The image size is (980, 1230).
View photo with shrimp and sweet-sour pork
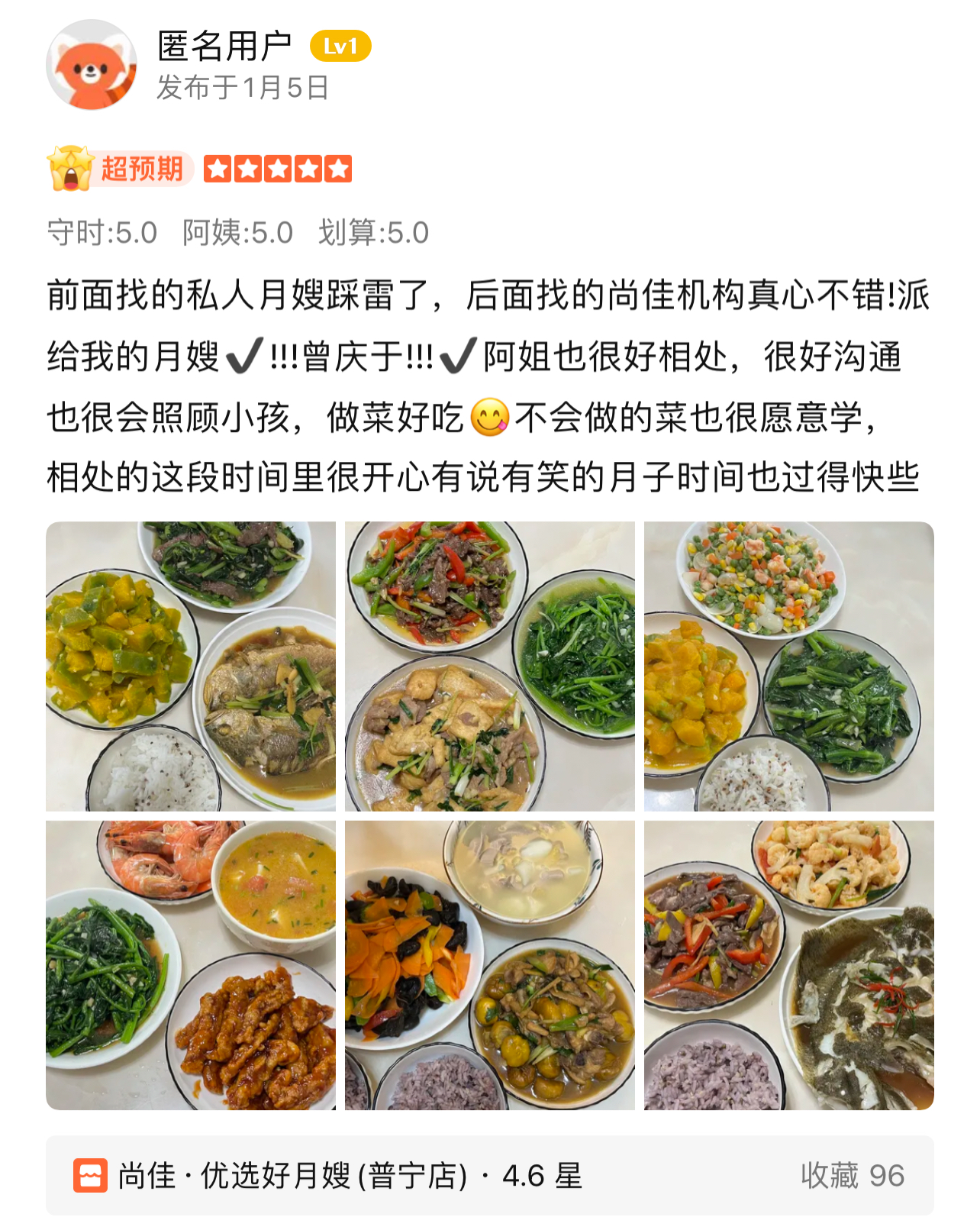191,965
